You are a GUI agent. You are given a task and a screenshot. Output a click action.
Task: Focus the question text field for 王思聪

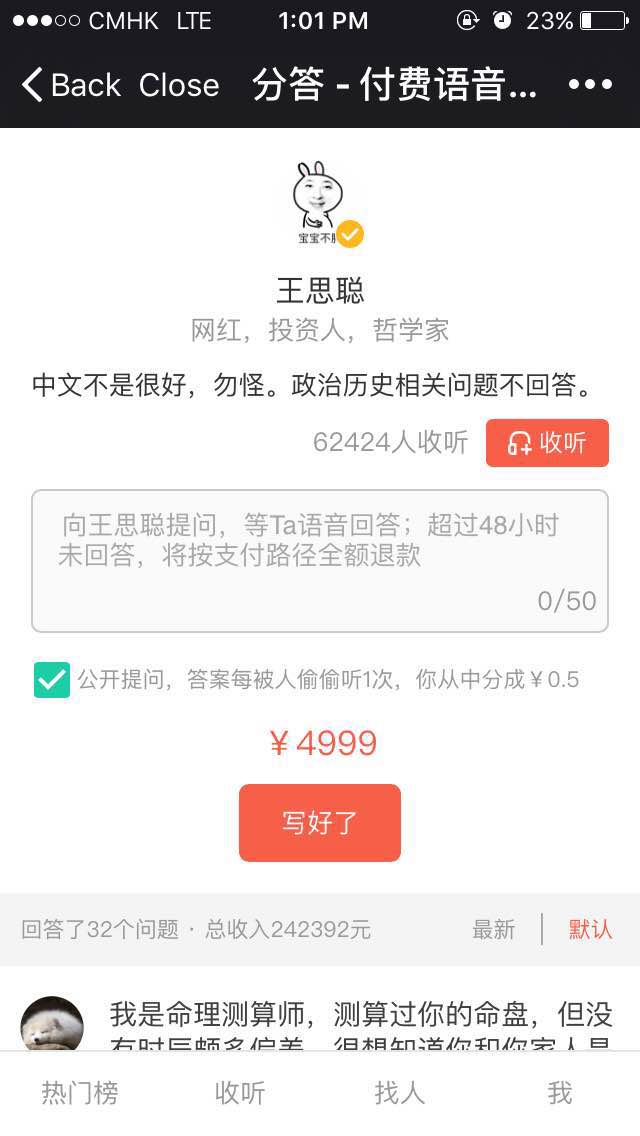tap(320, 561)
